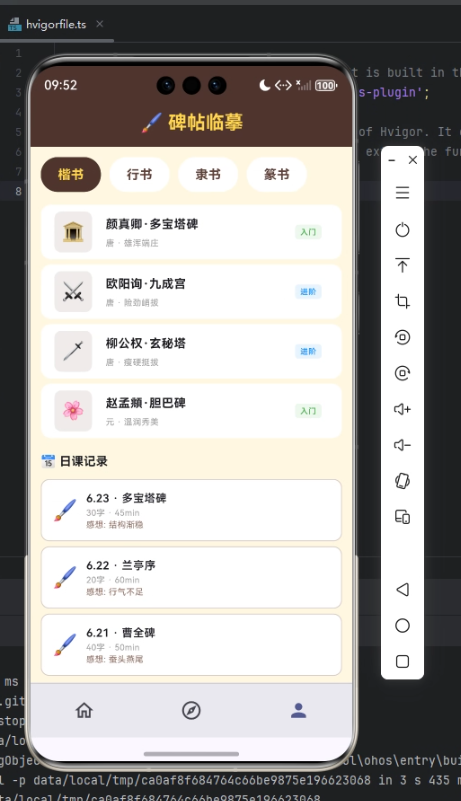Open 赵孟頫·胆巴碑 copybook
The image size is (461, 801).
coord(191,411)
